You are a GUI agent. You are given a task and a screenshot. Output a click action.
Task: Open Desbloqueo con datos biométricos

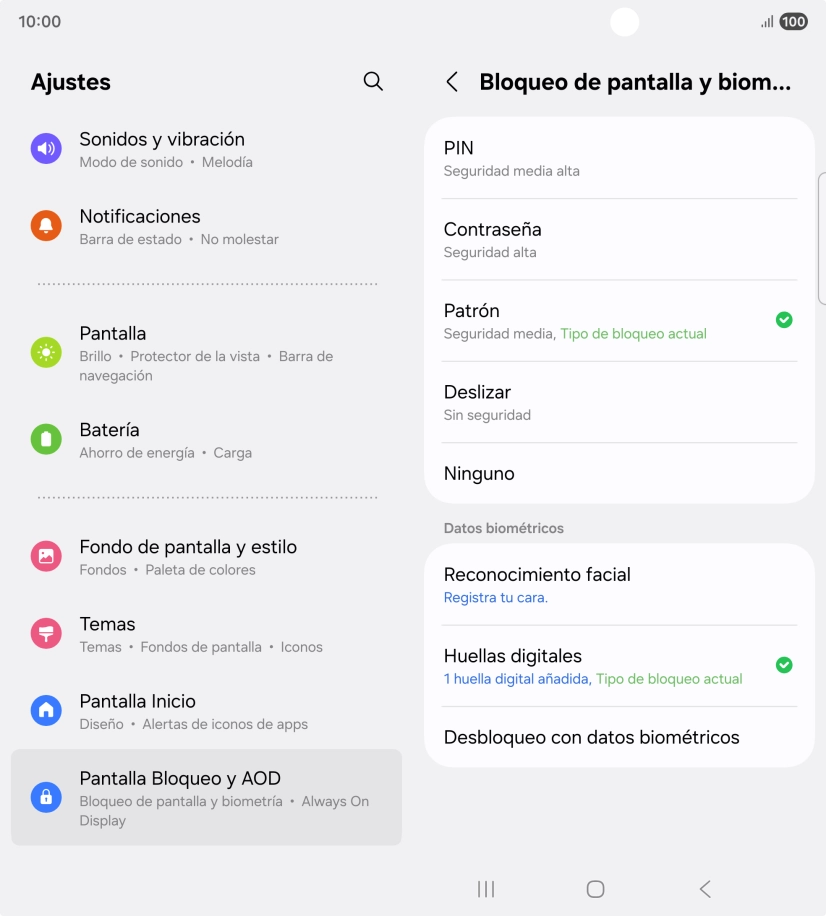coord(619,738)
